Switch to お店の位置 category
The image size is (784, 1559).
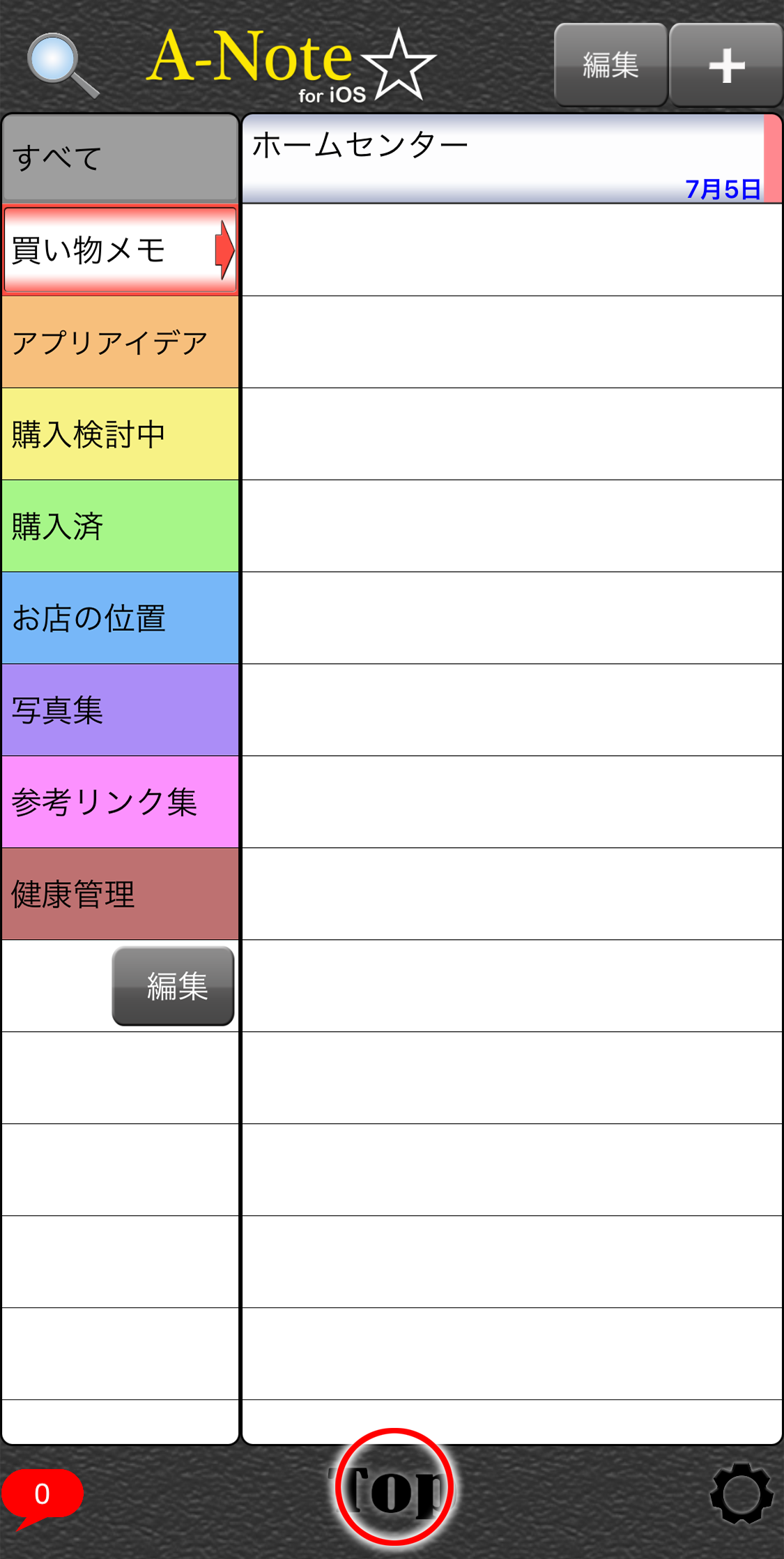(121, 618)
